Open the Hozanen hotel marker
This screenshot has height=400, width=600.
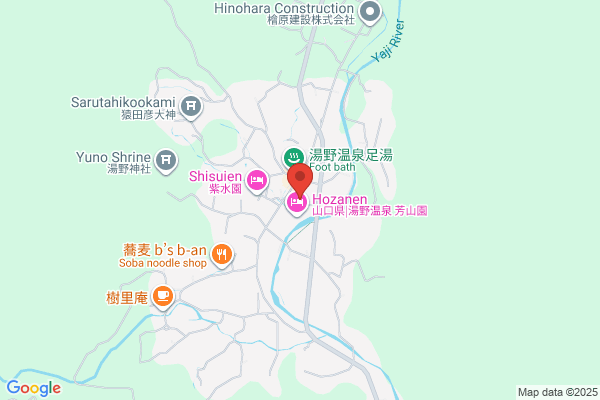click(297, 205)
